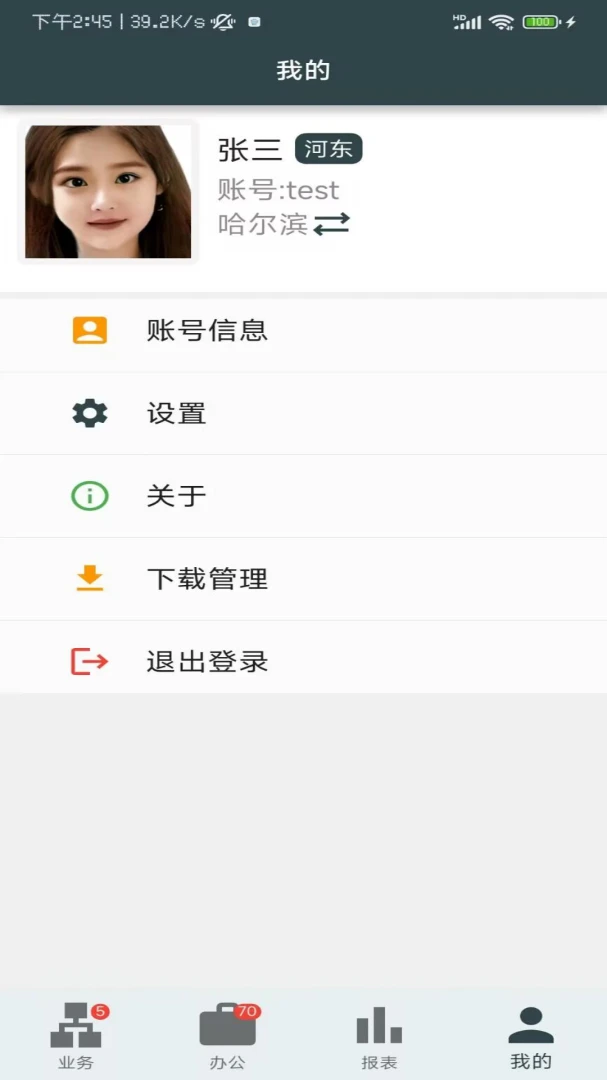Open the 账号信息 row

(303, 331)
